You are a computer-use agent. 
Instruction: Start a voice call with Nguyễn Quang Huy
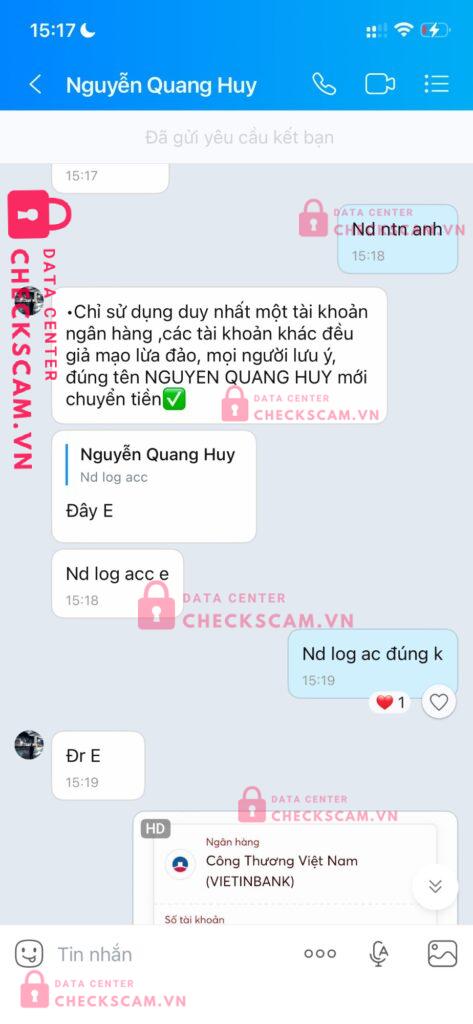[x=324, y=84]
